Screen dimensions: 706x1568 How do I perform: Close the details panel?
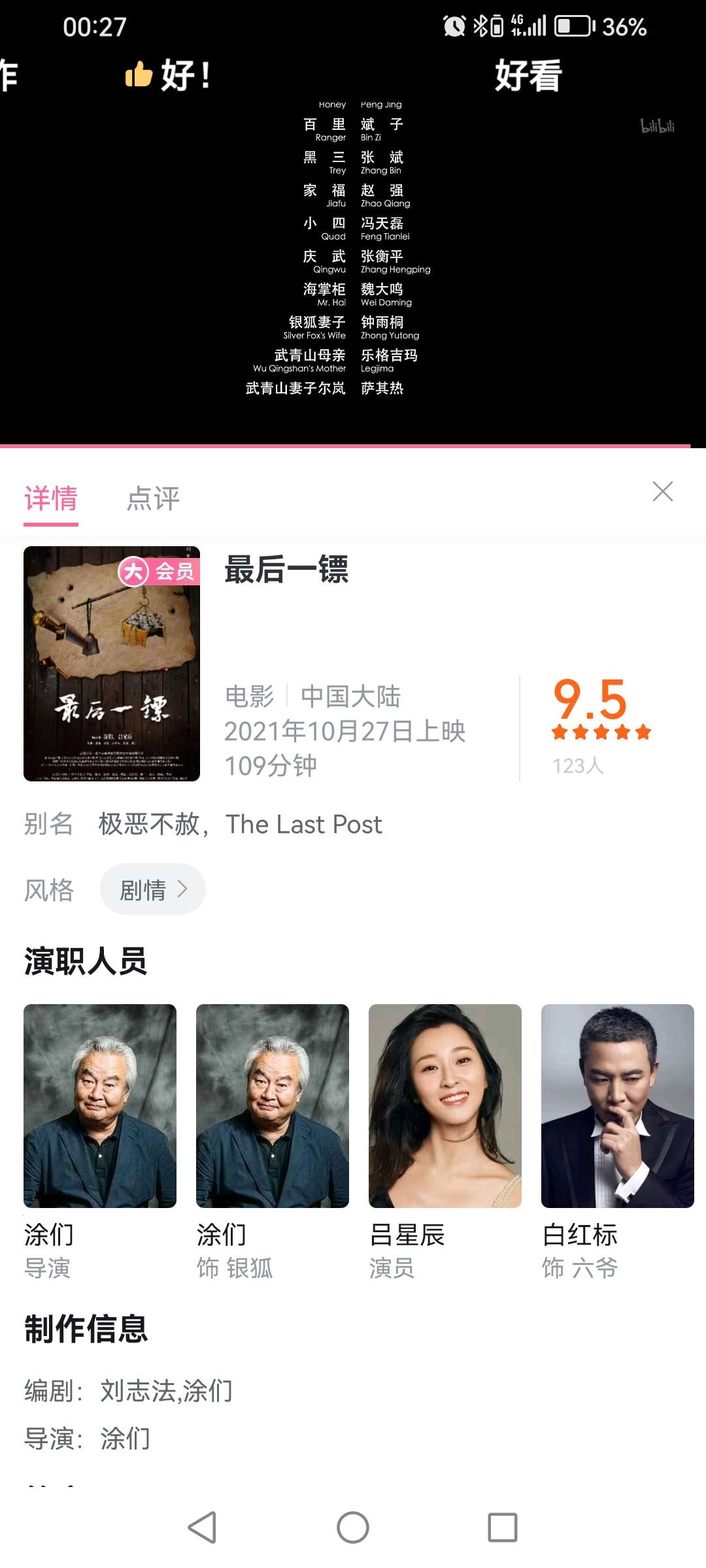[x=662, y=491]
